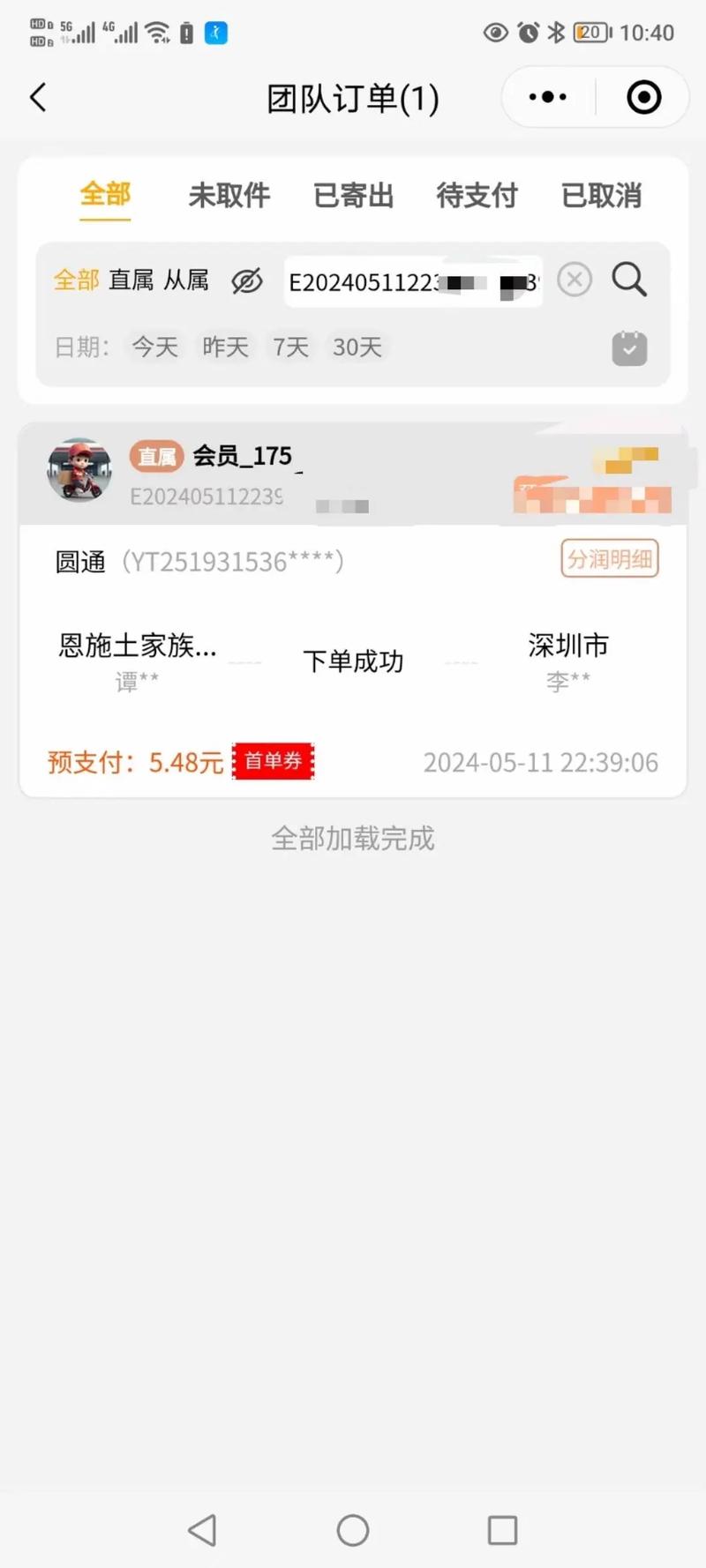Tap the Android recent apps square button
706x1568 pixels.
click(502, 1530)
